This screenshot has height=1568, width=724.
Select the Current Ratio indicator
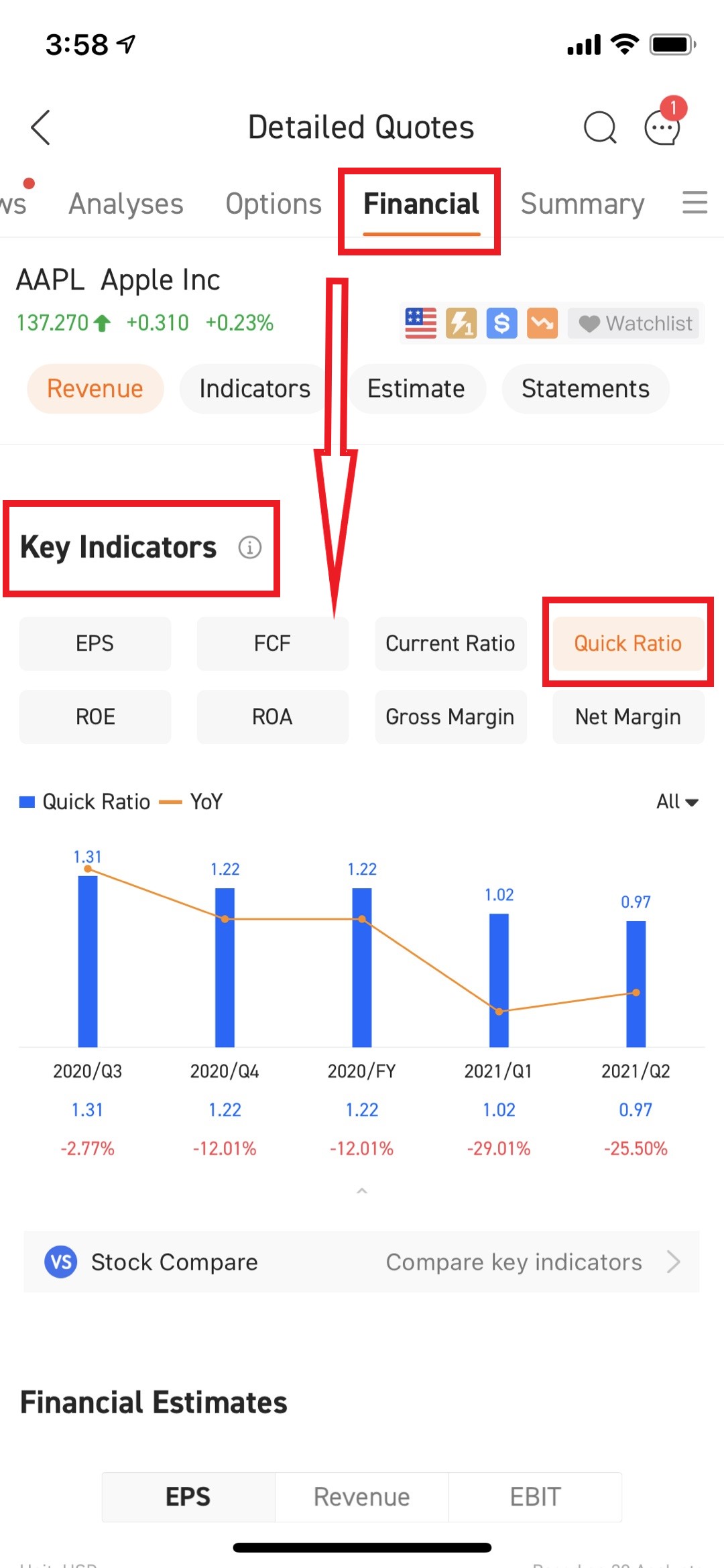pos(450,644)
